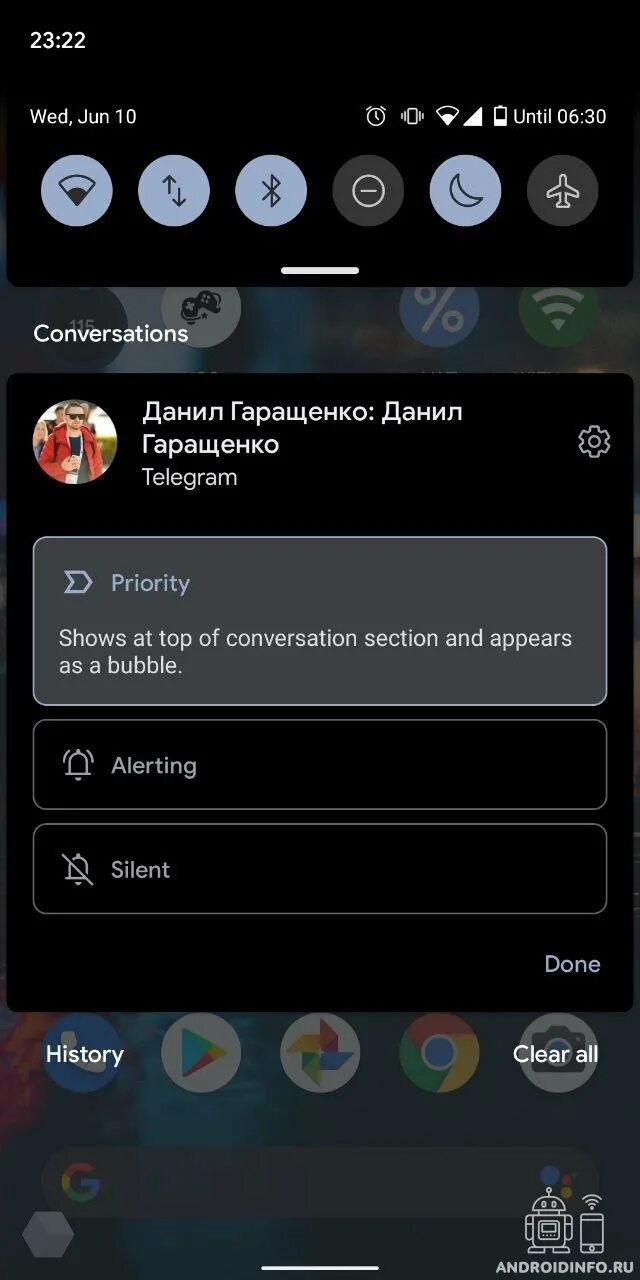Confirm with the Done button
Viewport: 640px width, 1280px height.
[572, 964]
